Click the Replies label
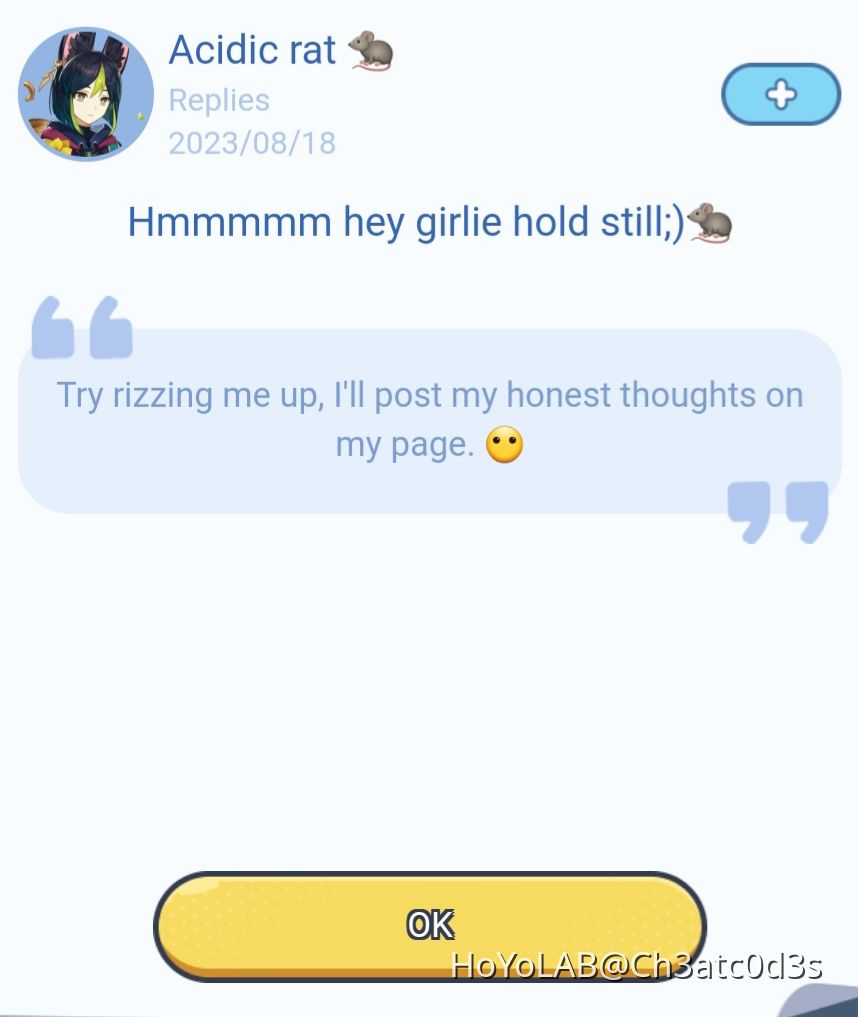The width and height of the screenshot is (858, 1017). (x=218, y=100)
